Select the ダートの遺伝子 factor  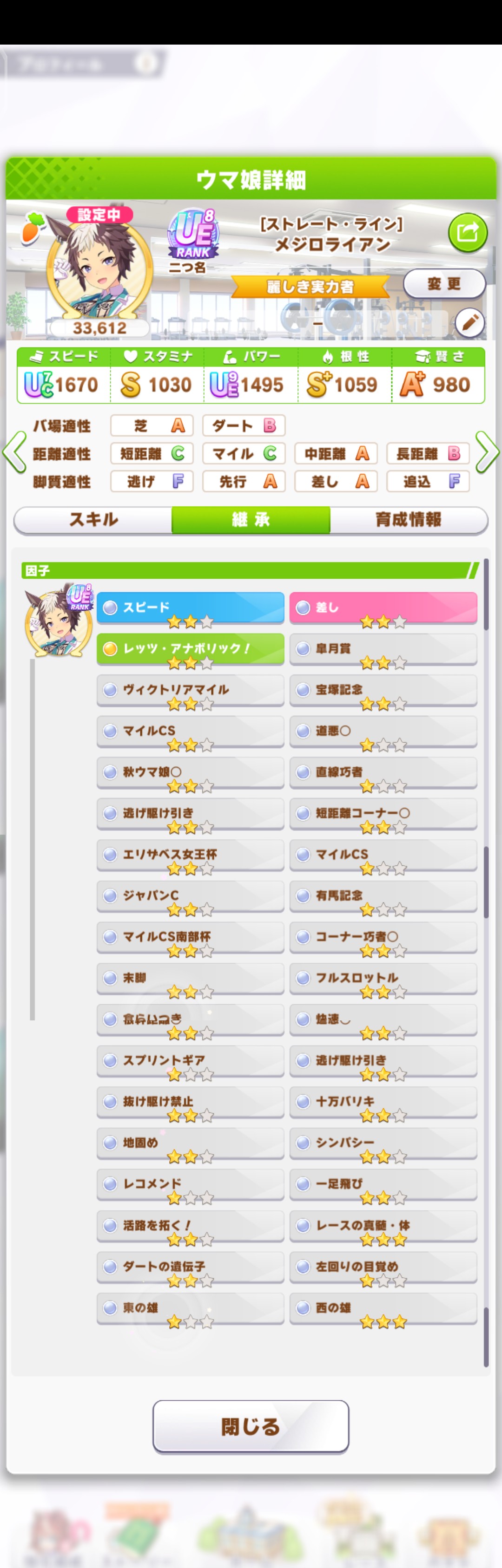[190, 1267]
